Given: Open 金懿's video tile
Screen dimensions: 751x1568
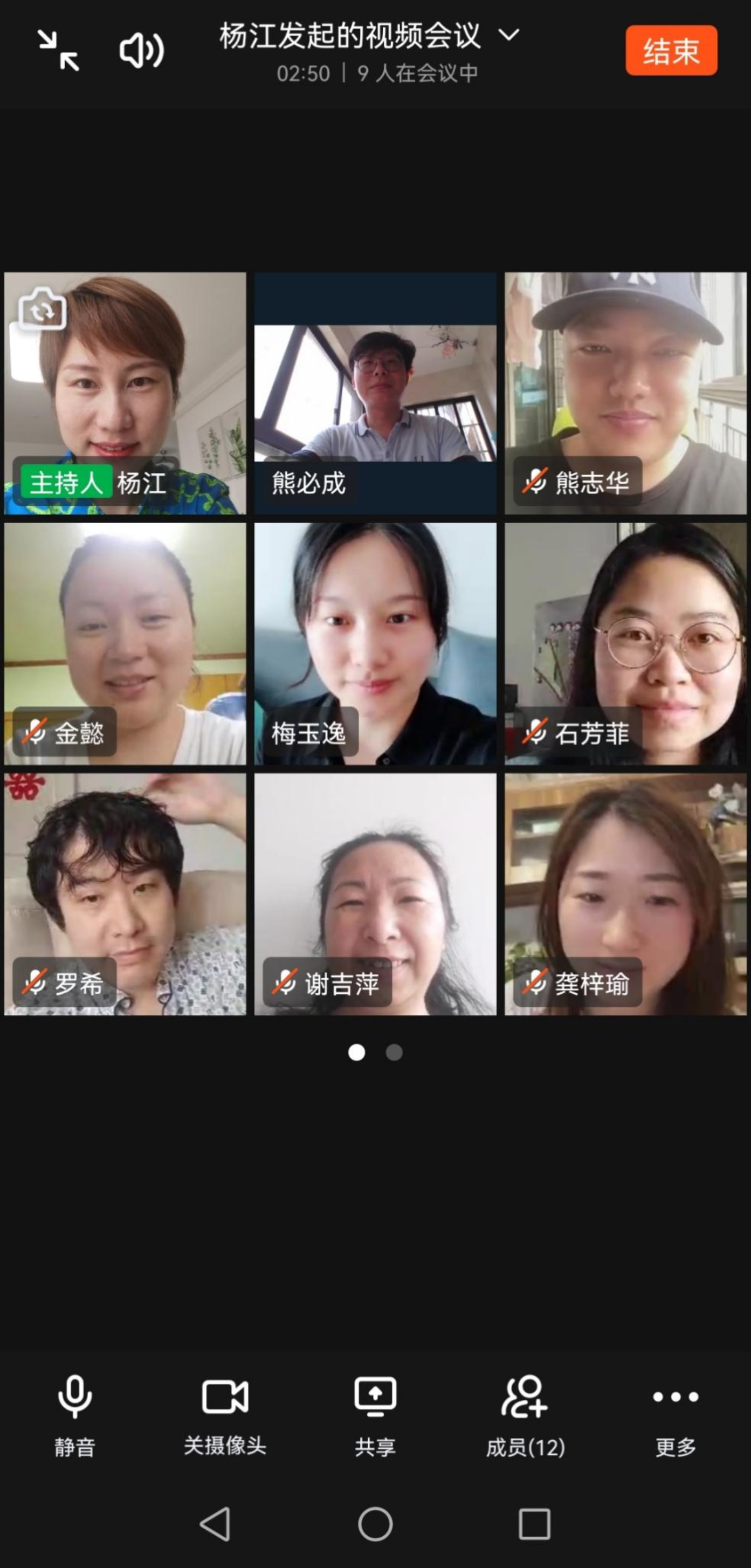Looking at the screenshot, I should (x=126, y=643).
